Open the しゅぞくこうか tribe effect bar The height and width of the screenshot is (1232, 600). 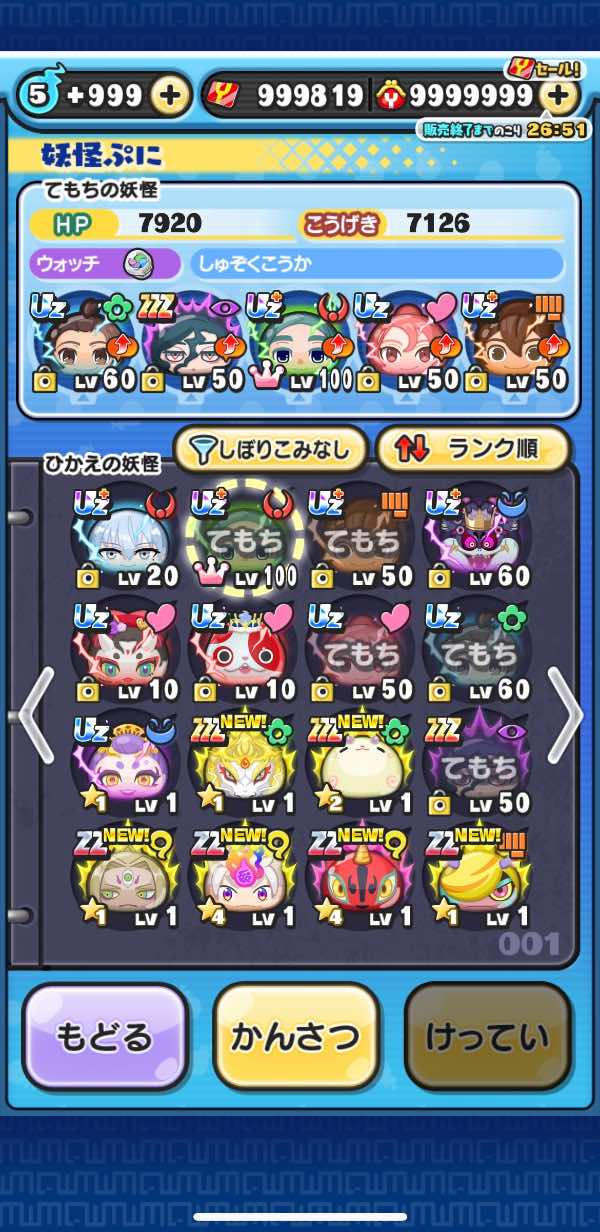coord(376,264)
